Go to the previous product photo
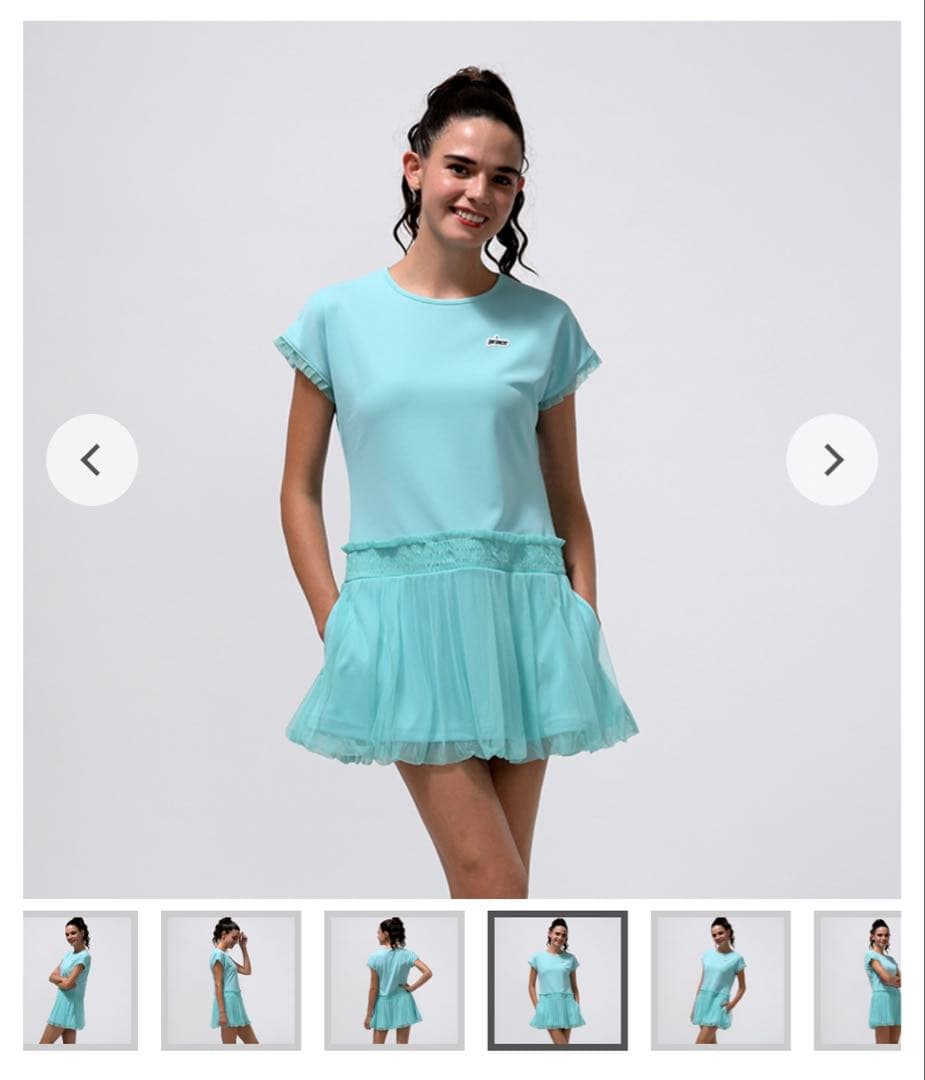The height and width of the screenshot is (1080, 925). [x=92, y=460]
